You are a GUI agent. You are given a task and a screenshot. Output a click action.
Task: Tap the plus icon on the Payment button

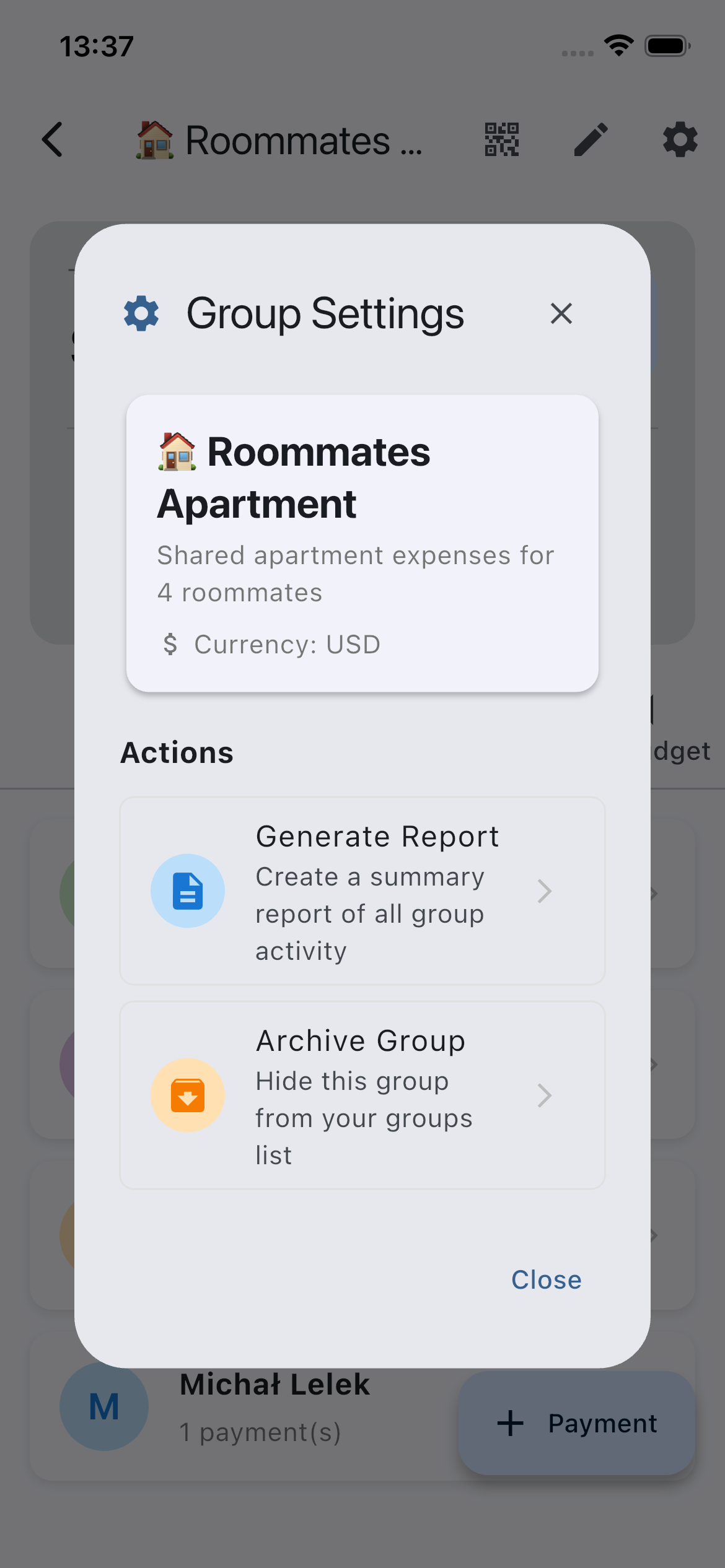510,1422
